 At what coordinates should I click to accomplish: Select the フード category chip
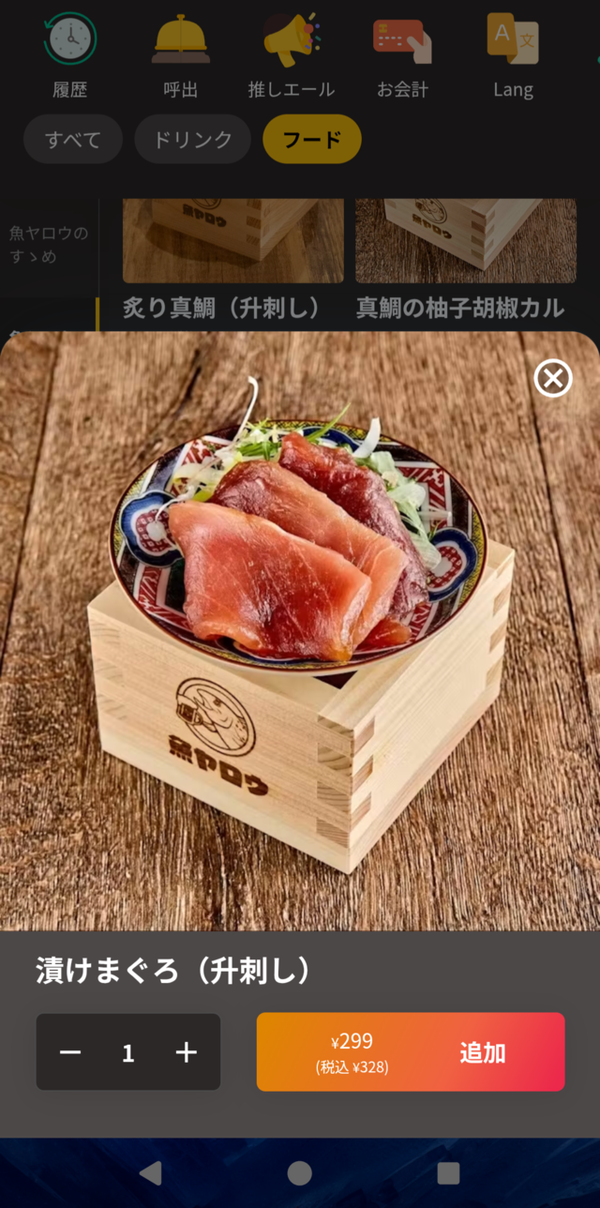pyautogui.click(x=312, y=139)
